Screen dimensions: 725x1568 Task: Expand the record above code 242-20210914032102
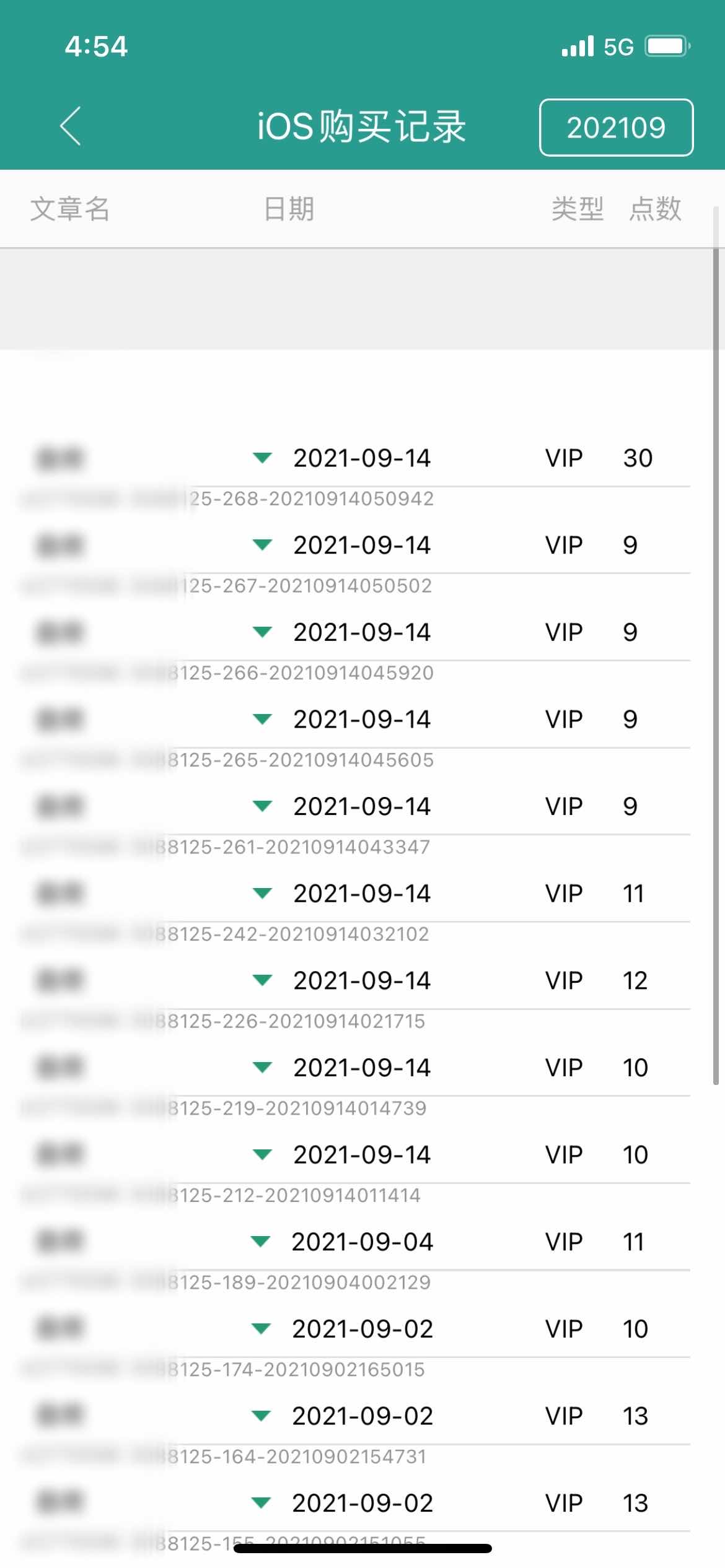click(263, 893)
